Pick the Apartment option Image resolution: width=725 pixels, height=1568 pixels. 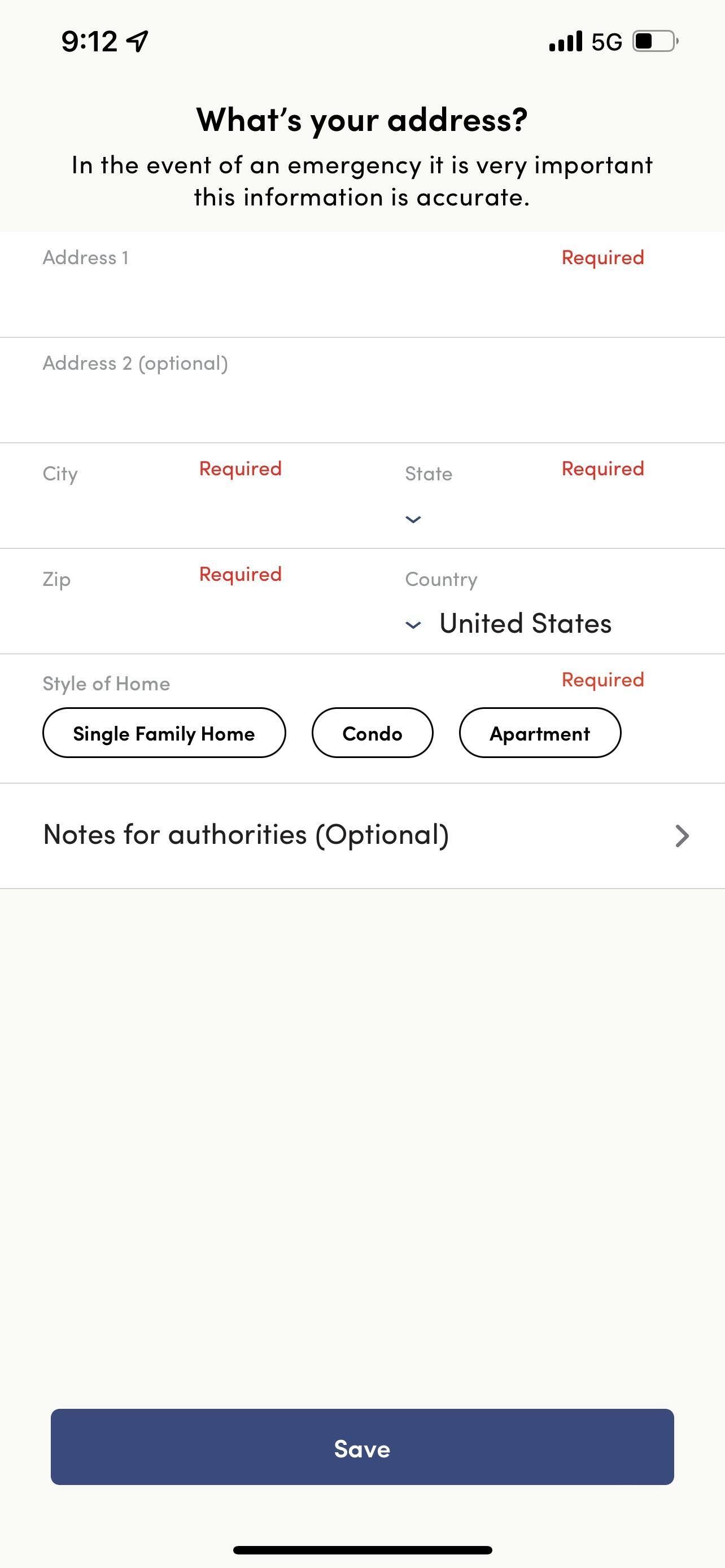539,733
